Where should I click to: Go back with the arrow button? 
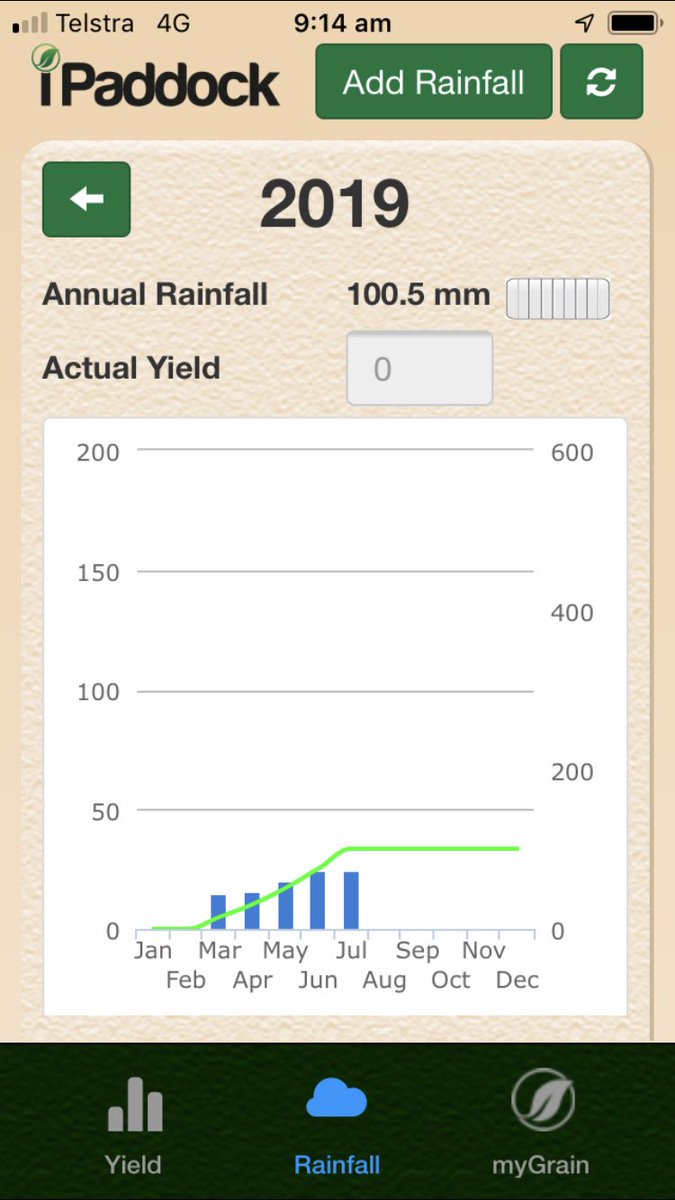(x=86, y=199)
